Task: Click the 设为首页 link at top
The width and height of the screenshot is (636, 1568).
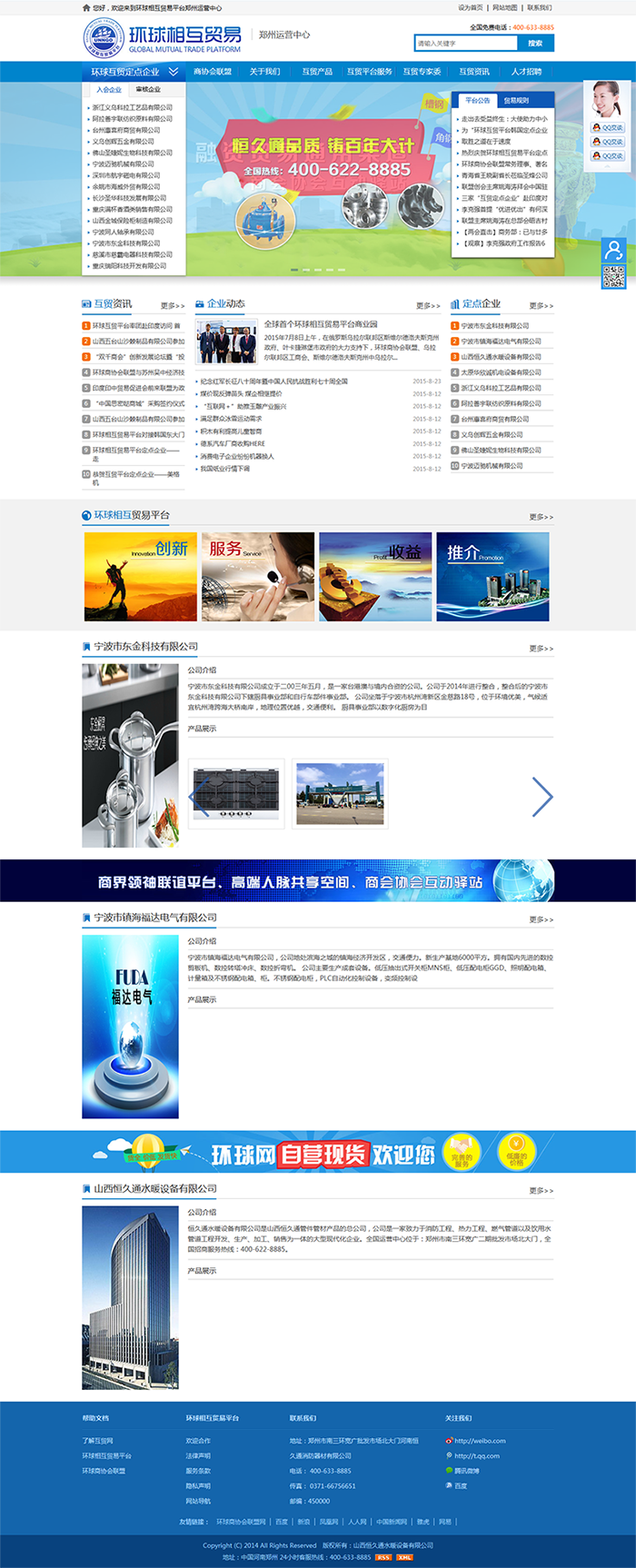Action: 471,7
